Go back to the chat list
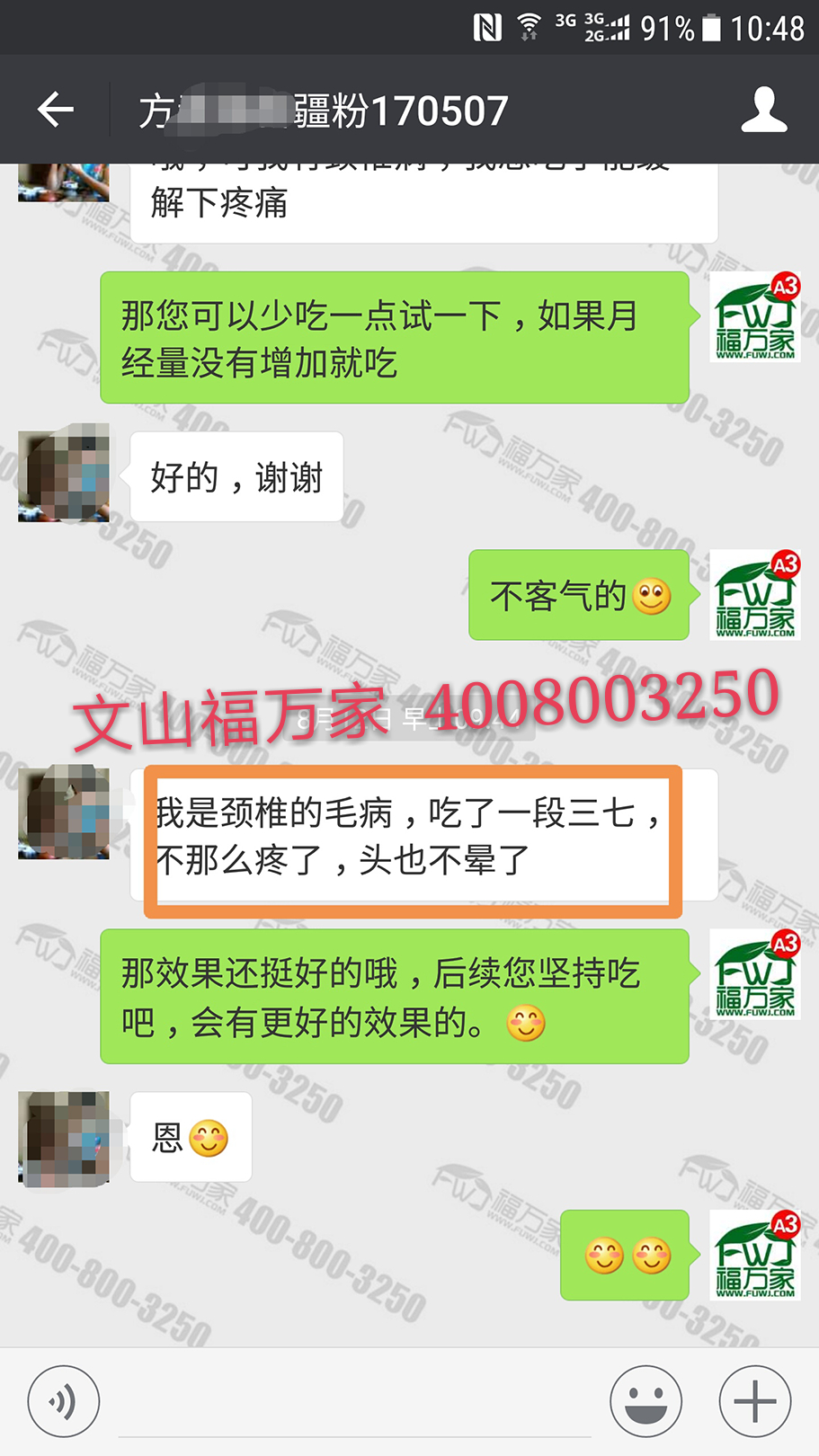This screenshot has width=819, height=1456. click(x=56, y=110)
